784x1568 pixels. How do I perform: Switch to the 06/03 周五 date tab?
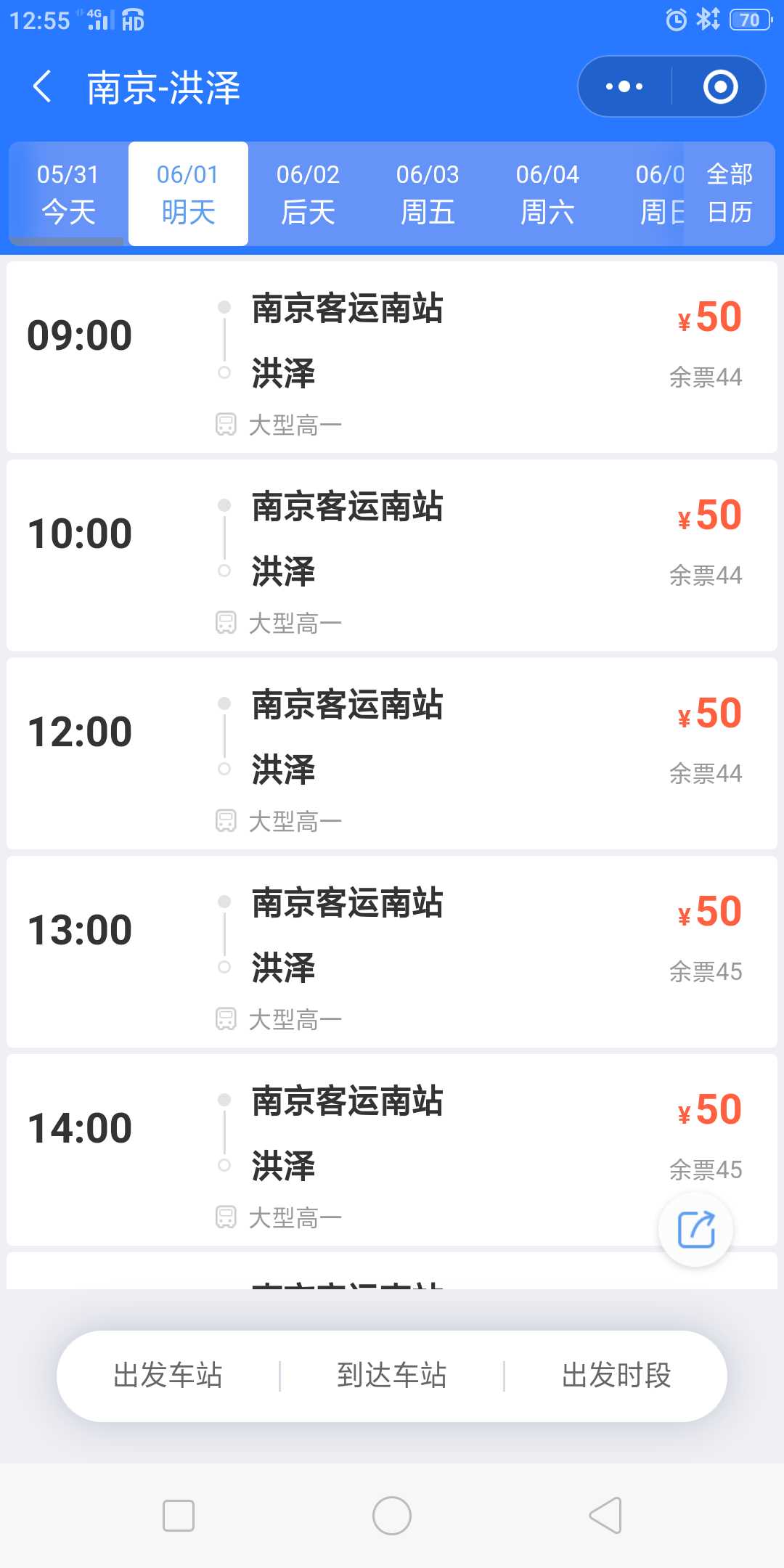[428, 194]
